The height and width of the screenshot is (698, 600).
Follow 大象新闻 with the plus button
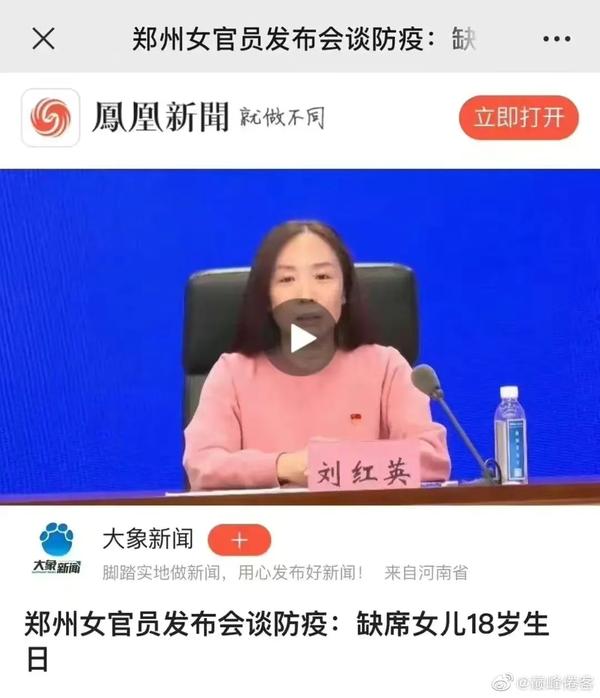(239, 540)
